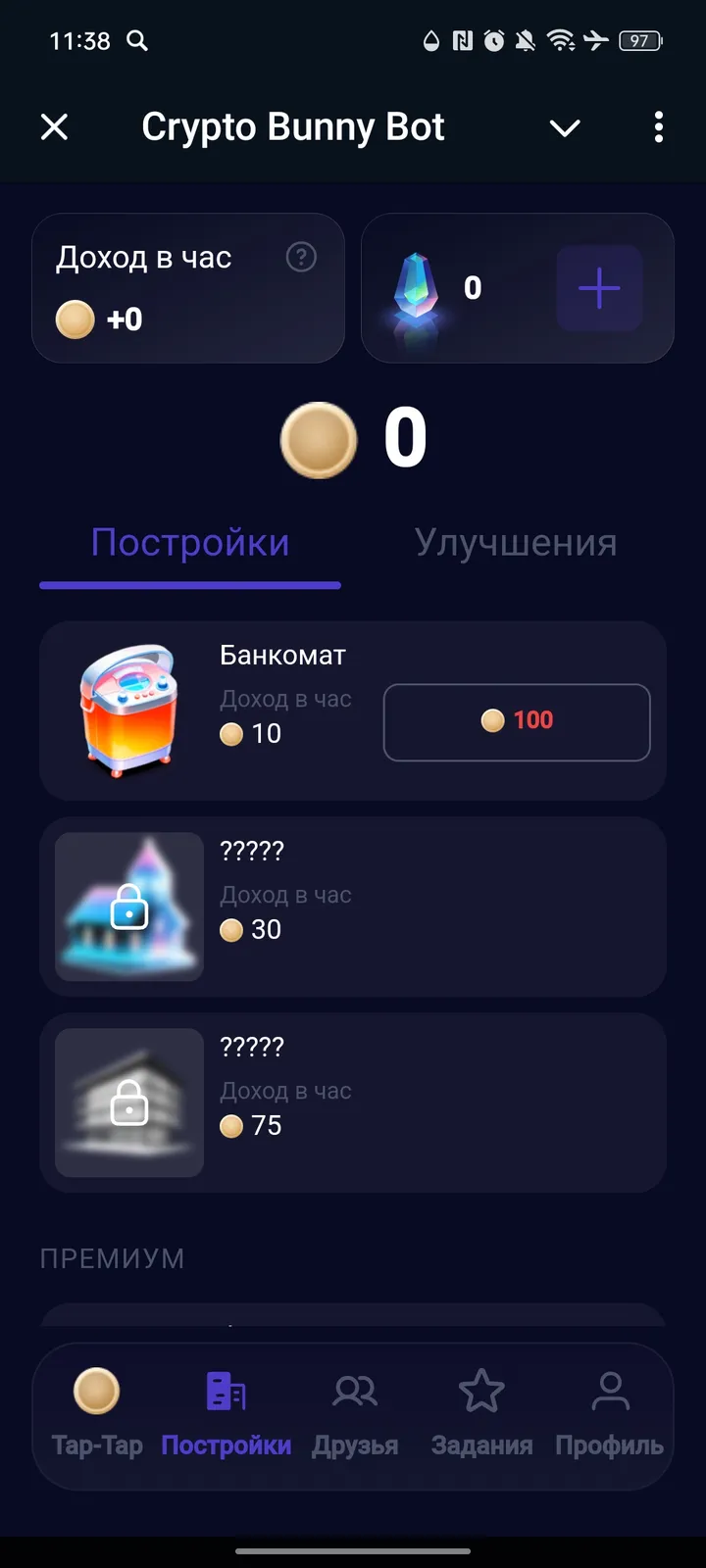Image resolution: width=706 pixels, height=1568 pixels.
Task: Select the Постройки buildings icon in navigation
Action: click(x=227, y=1390)
